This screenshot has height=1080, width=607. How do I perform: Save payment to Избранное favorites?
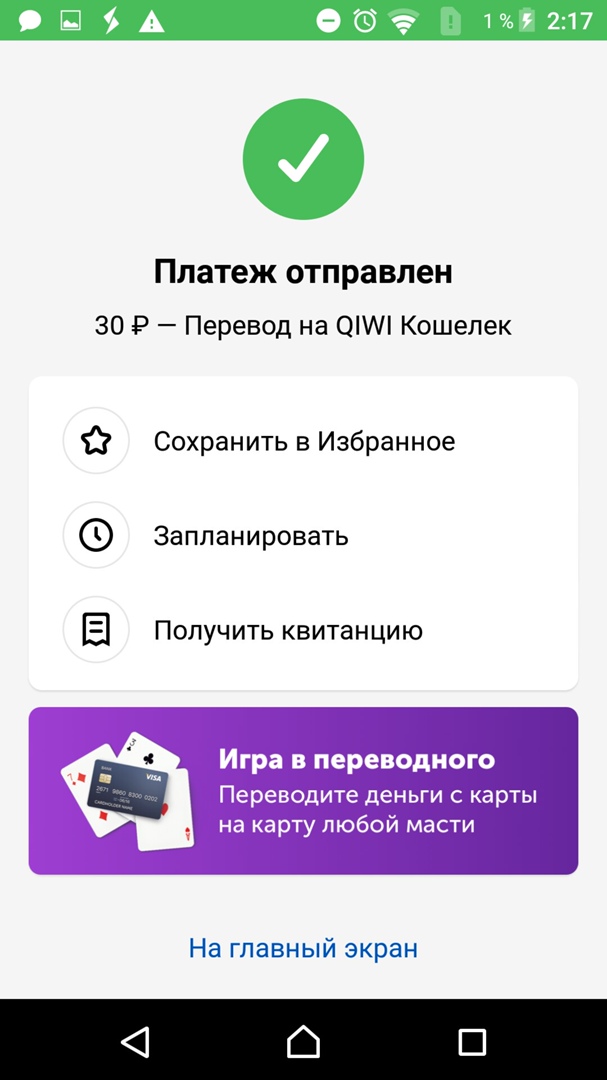click(303, 441)
